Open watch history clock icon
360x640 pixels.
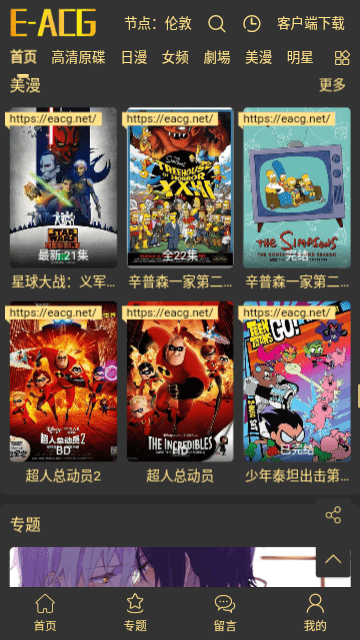pyautogui.click(x=252, y=23)
